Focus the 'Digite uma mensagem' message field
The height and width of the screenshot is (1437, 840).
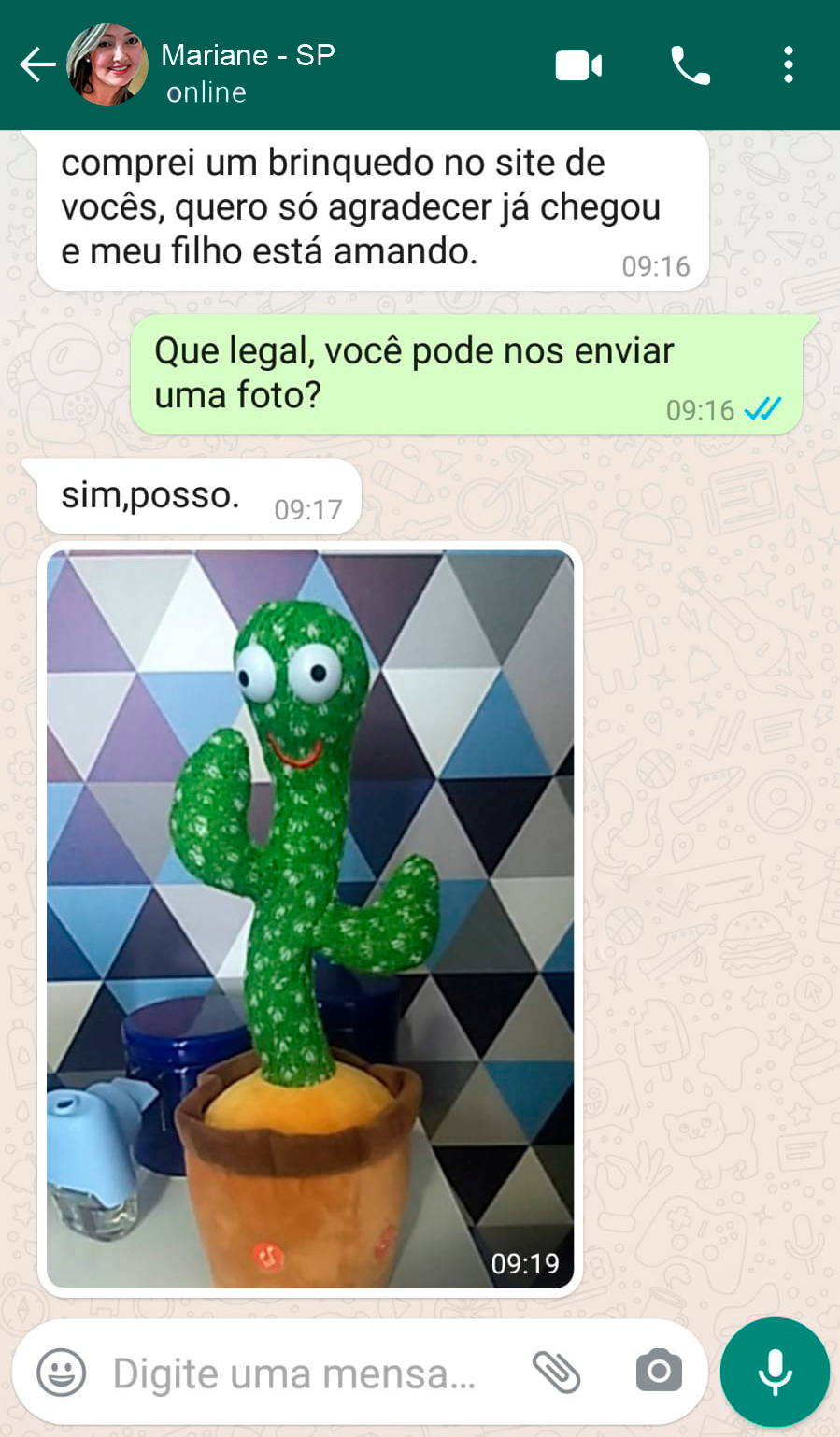(294, 1373)
